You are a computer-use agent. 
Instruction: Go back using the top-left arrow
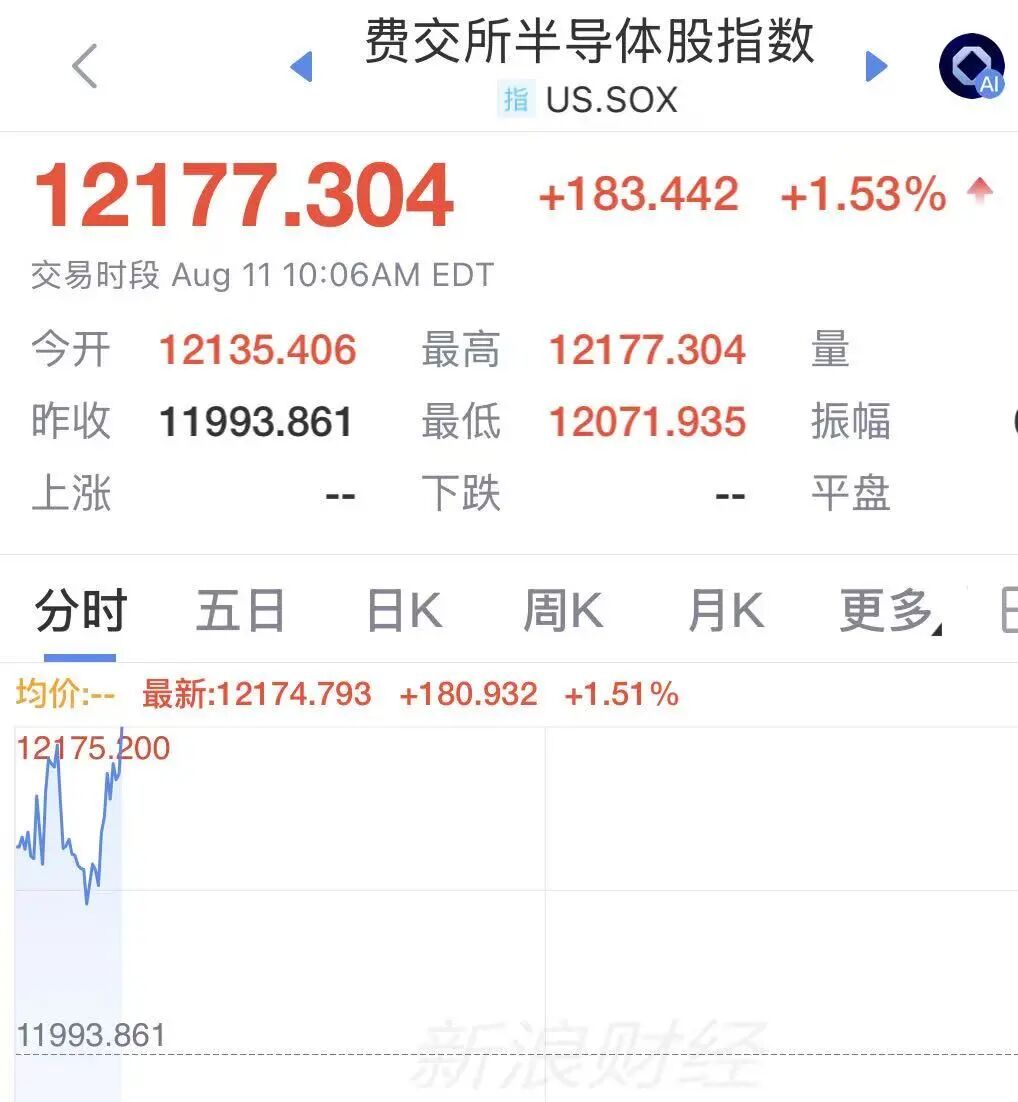84,66
